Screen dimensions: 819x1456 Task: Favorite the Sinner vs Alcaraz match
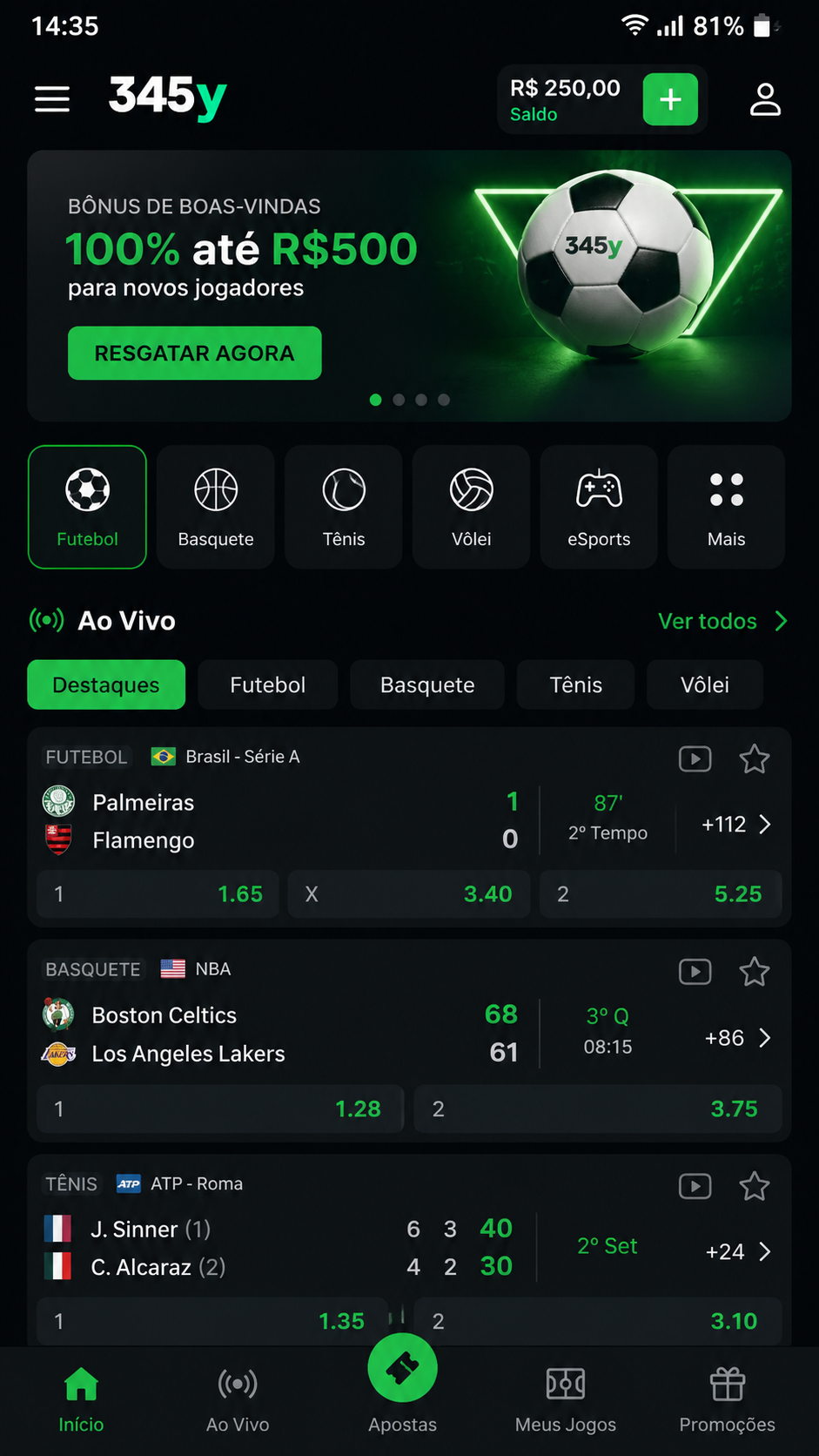[755, 1186]
